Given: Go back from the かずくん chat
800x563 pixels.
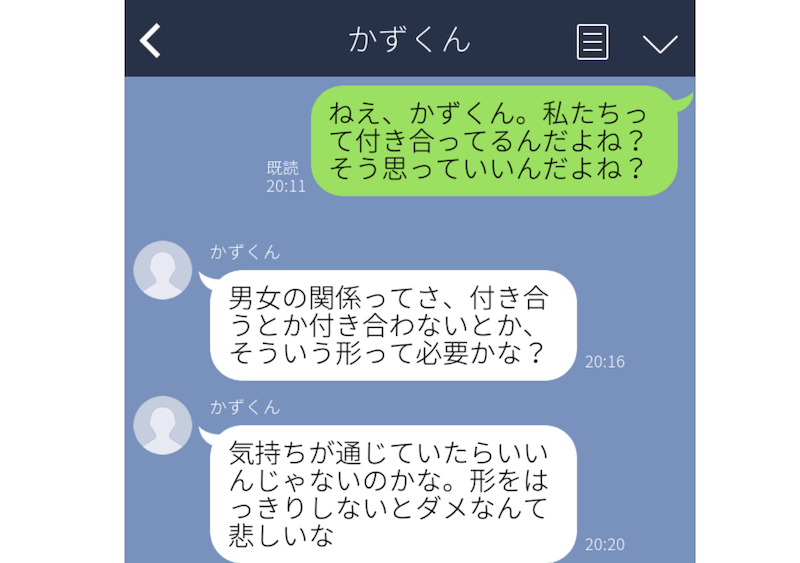Looking at the screenshot, I should click(151, 41).
